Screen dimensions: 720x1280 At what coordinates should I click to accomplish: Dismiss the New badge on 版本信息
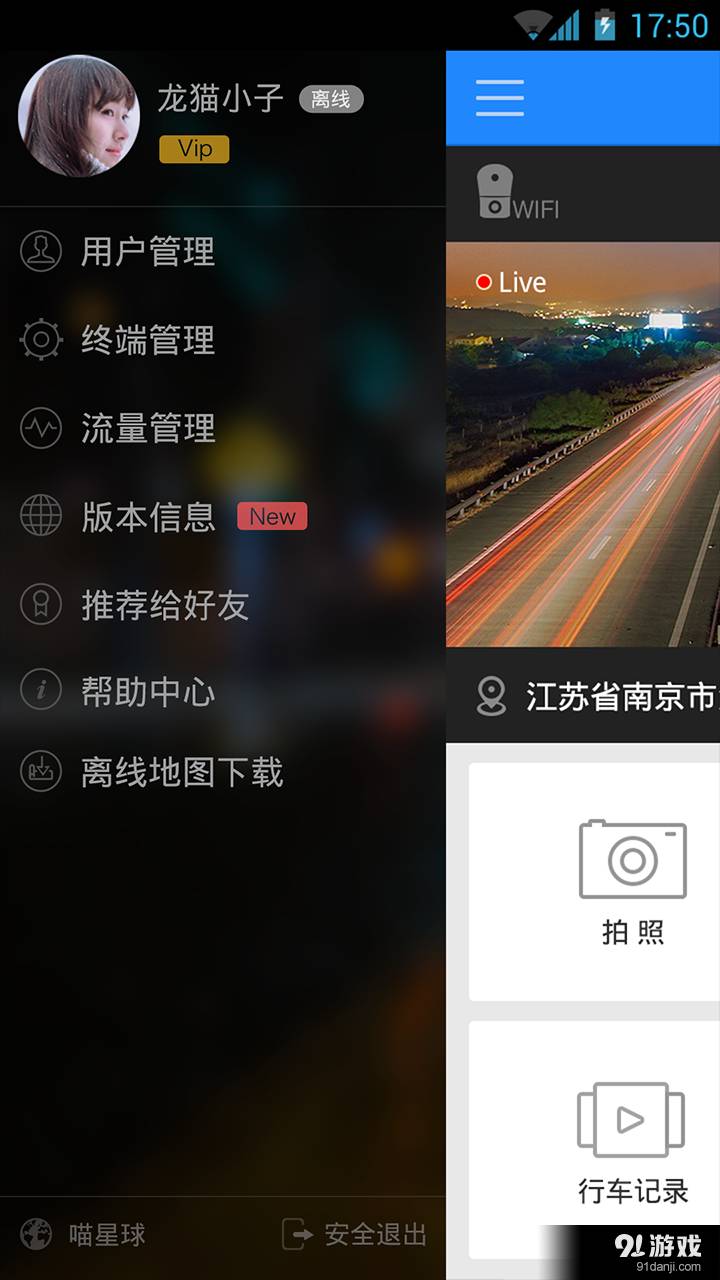point(271,516)
